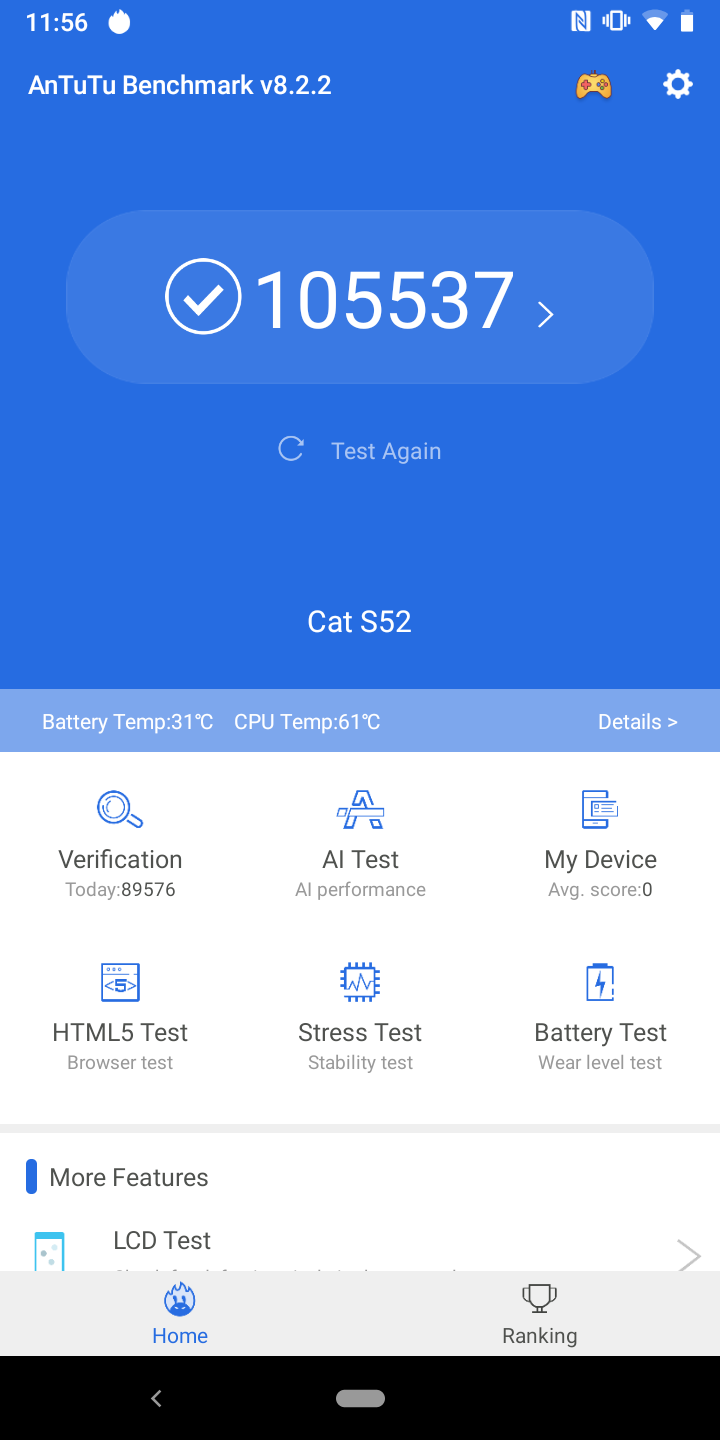Run Test Again
Image resolution: width=720 pixels, height=1440 pixels.
[x=360, y=450]
